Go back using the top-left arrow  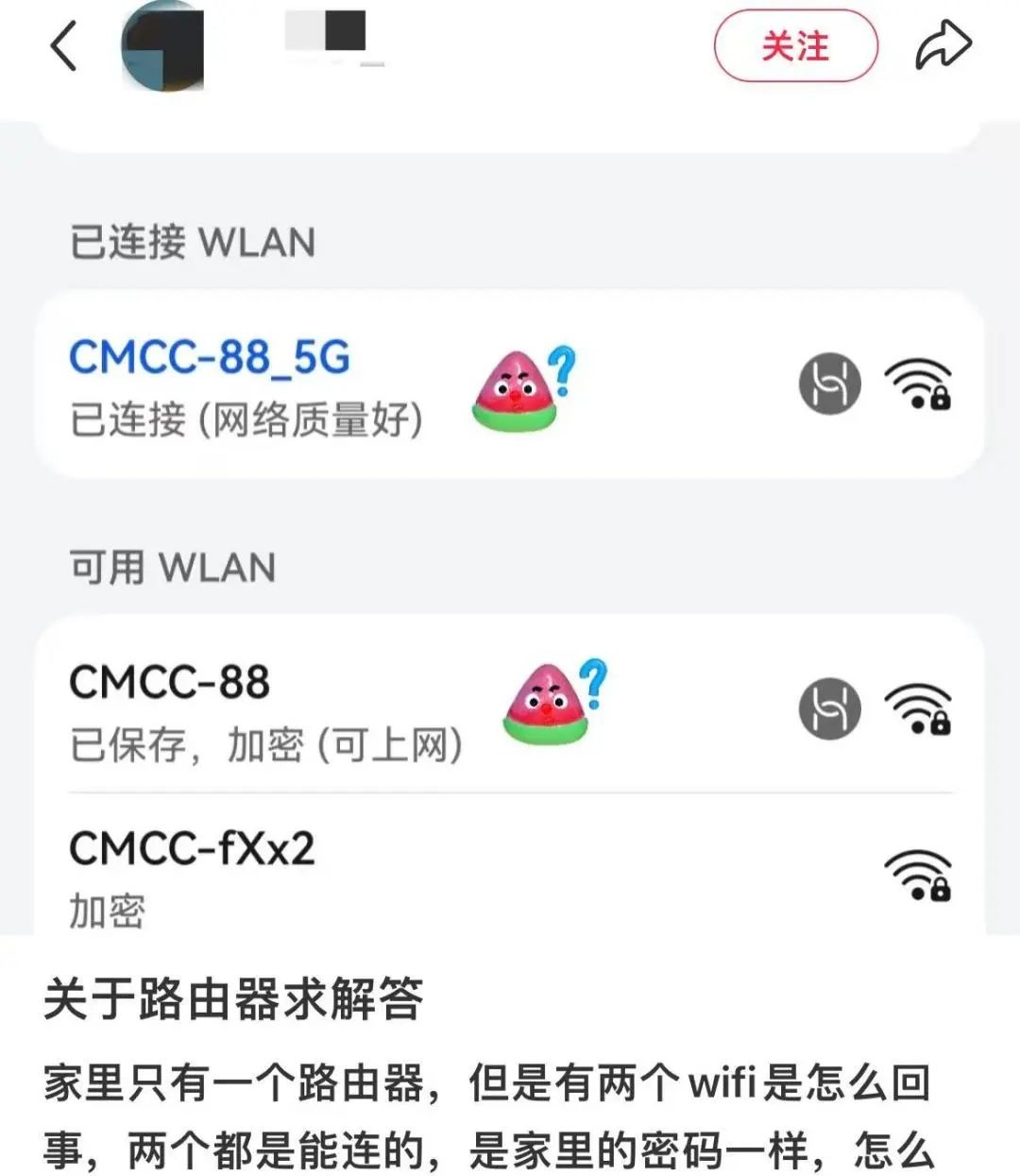pyautogui.click(x=63, y=46)
